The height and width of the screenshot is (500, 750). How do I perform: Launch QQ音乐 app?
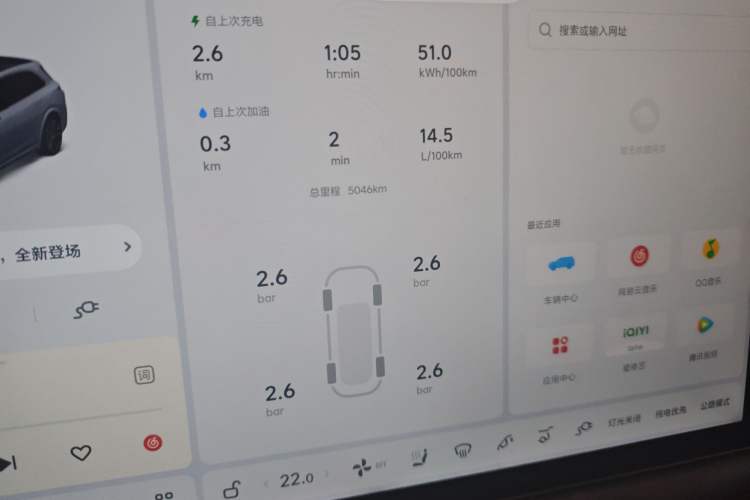(x=711, y=250)
